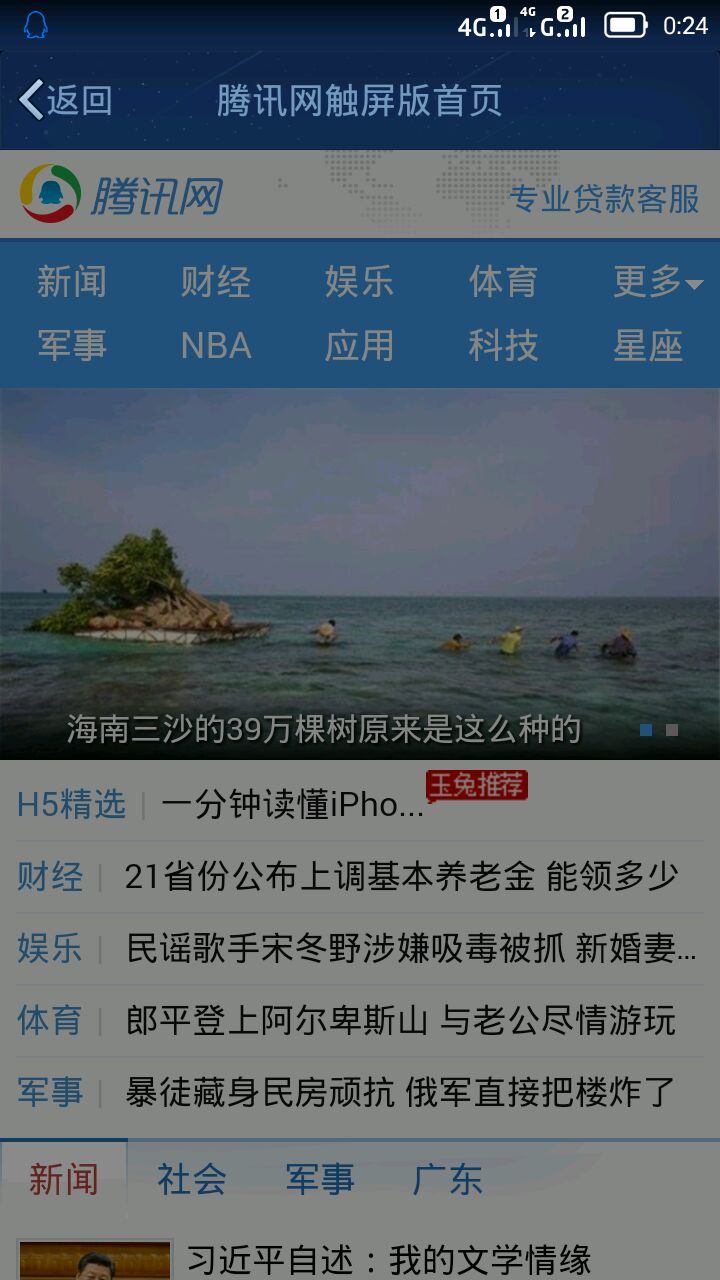Open the 财经 channel in navigation
Image resolution: width=720 pixels, height=1280 pixels.
(216, 282)
